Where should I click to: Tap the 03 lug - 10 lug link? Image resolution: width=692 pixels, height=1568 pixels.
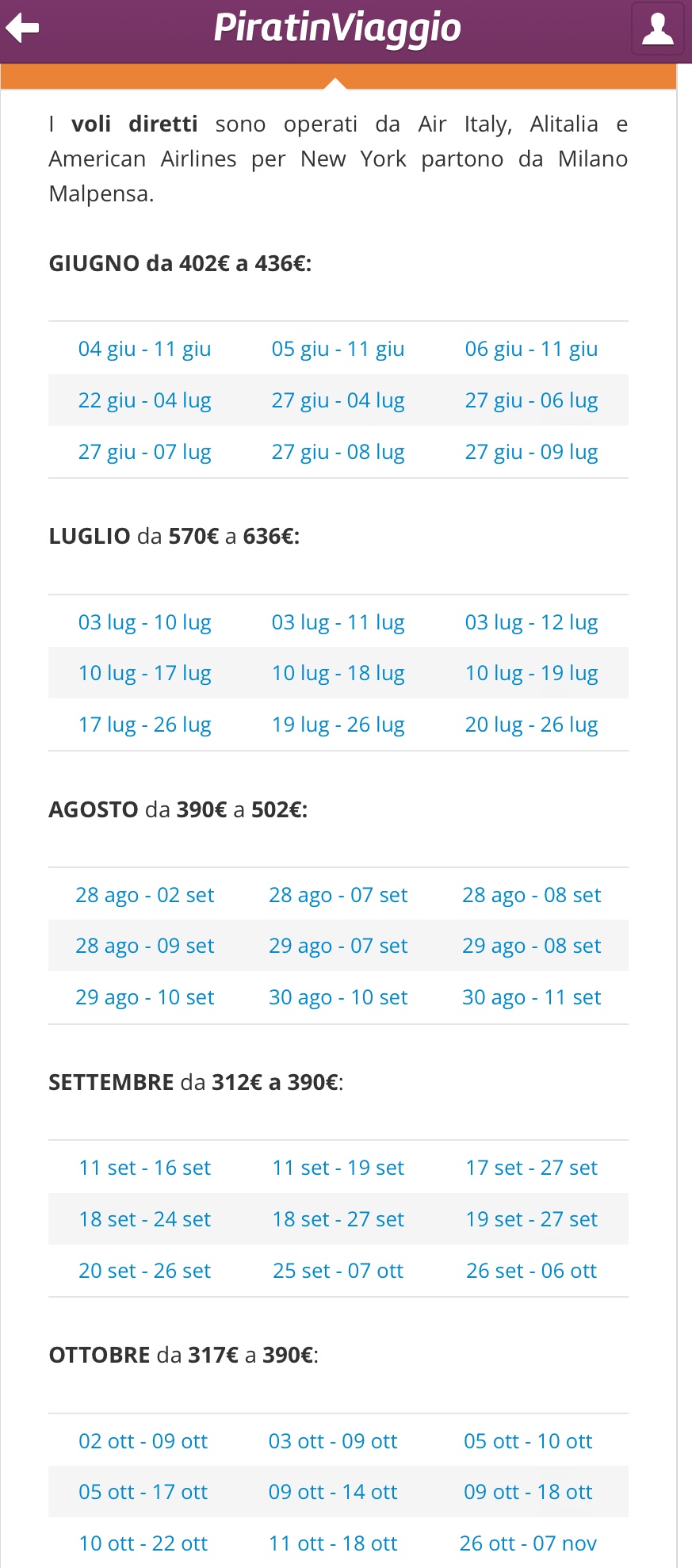(144, 622)
